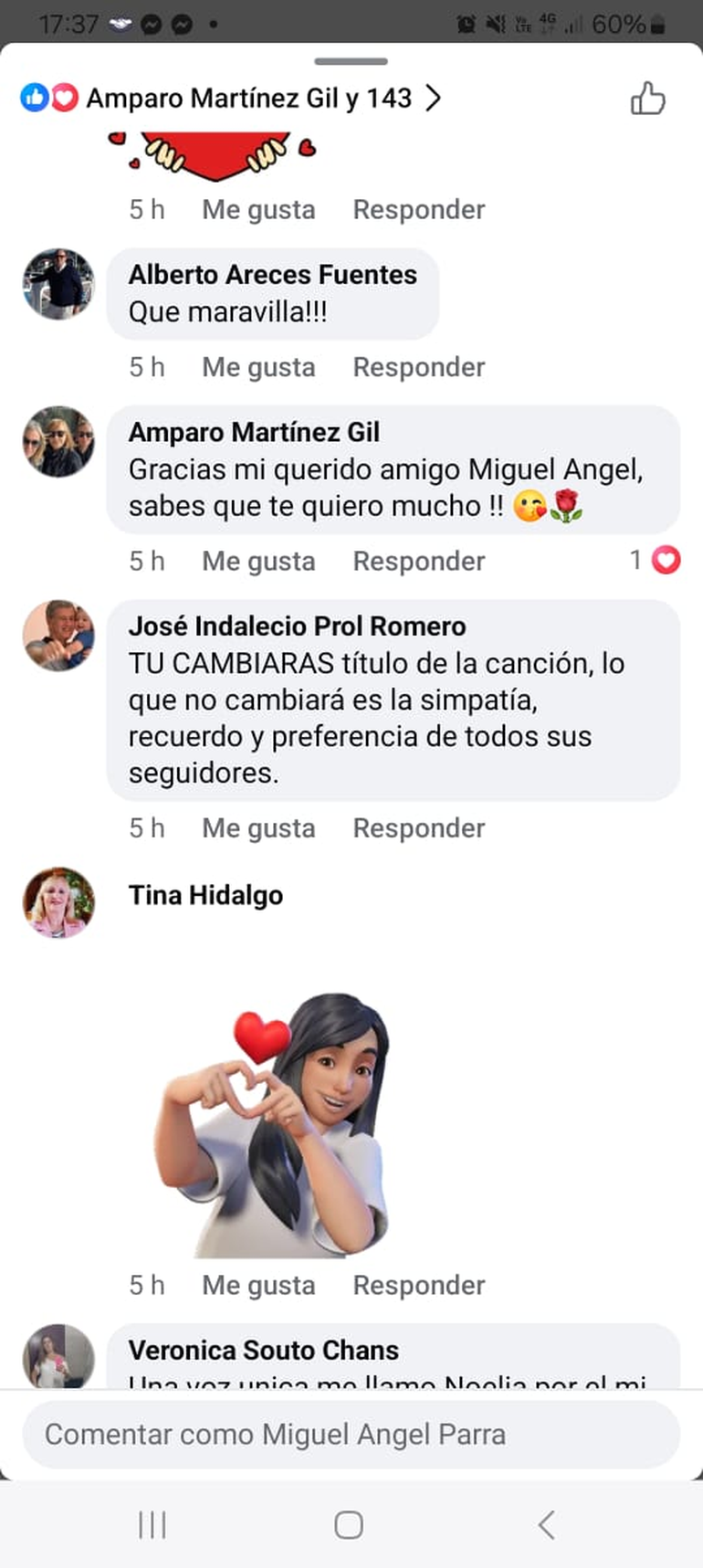Open Tina Hidalgo's profile name
The image size is (703, 1568).
click(205, 895)
